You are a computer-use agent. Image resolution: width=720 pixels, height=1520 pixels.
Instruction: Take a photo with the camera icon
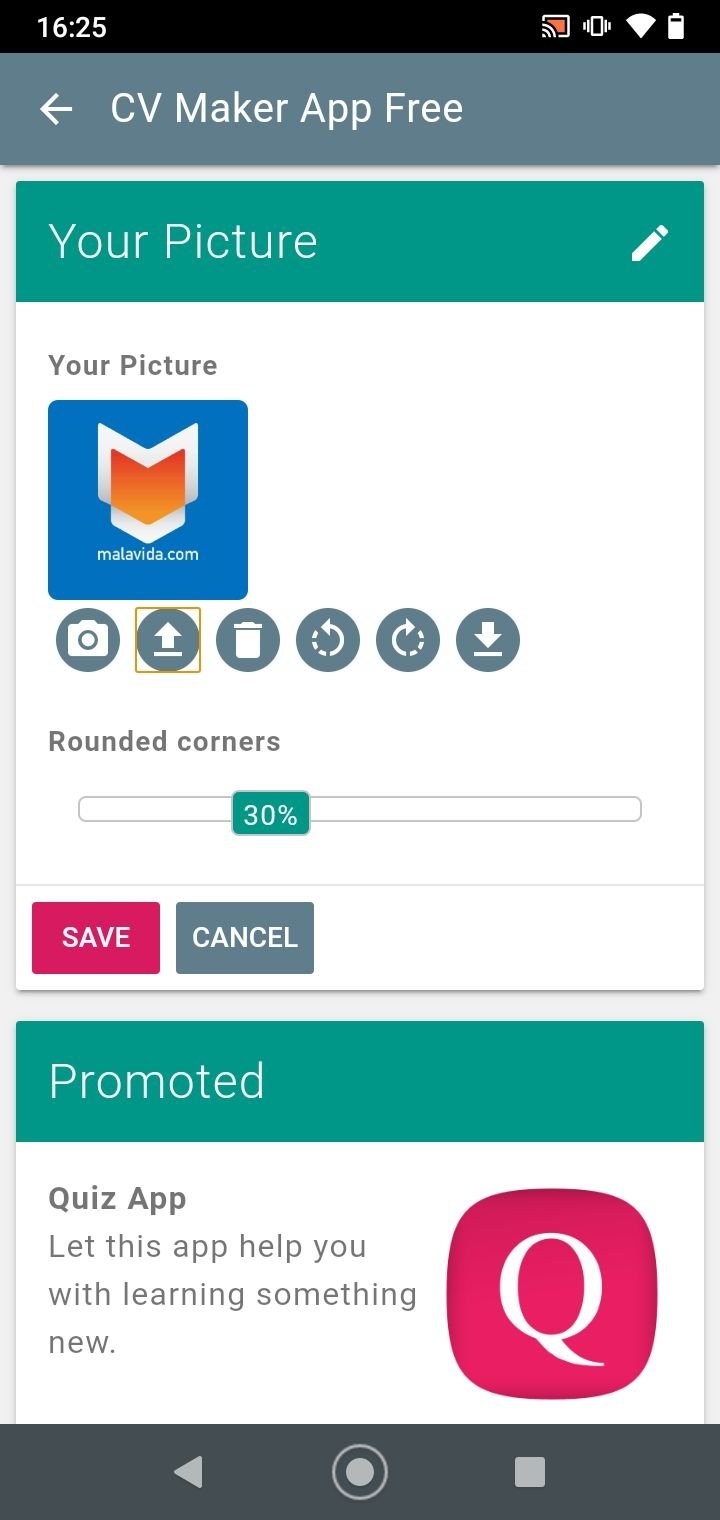click(88, 640)
